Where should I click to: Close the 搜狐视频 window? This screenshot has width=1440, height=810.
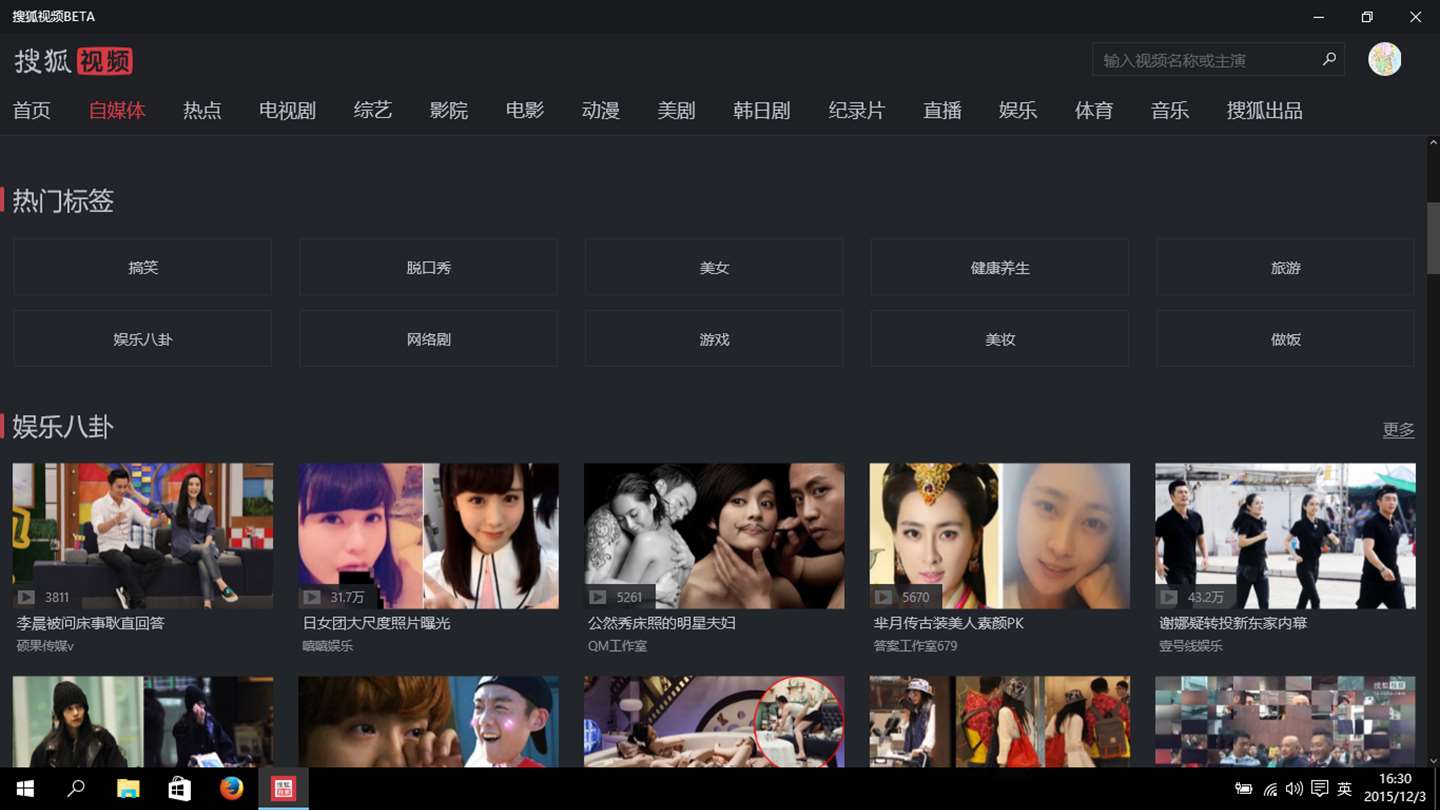[x=1415, y=17]
